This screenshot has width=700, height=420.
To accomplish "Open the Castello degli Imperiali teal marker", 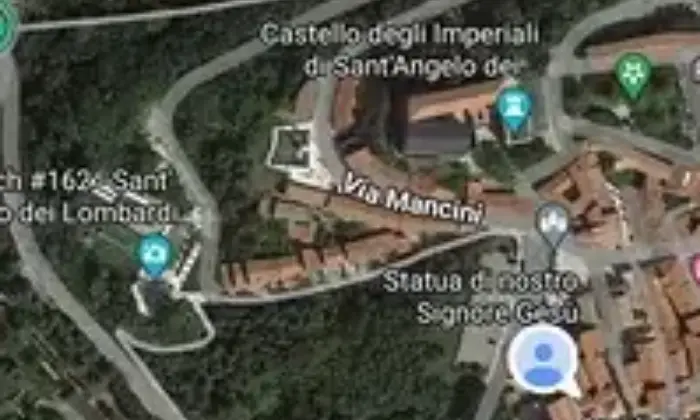I will click(x=515, y=107).
